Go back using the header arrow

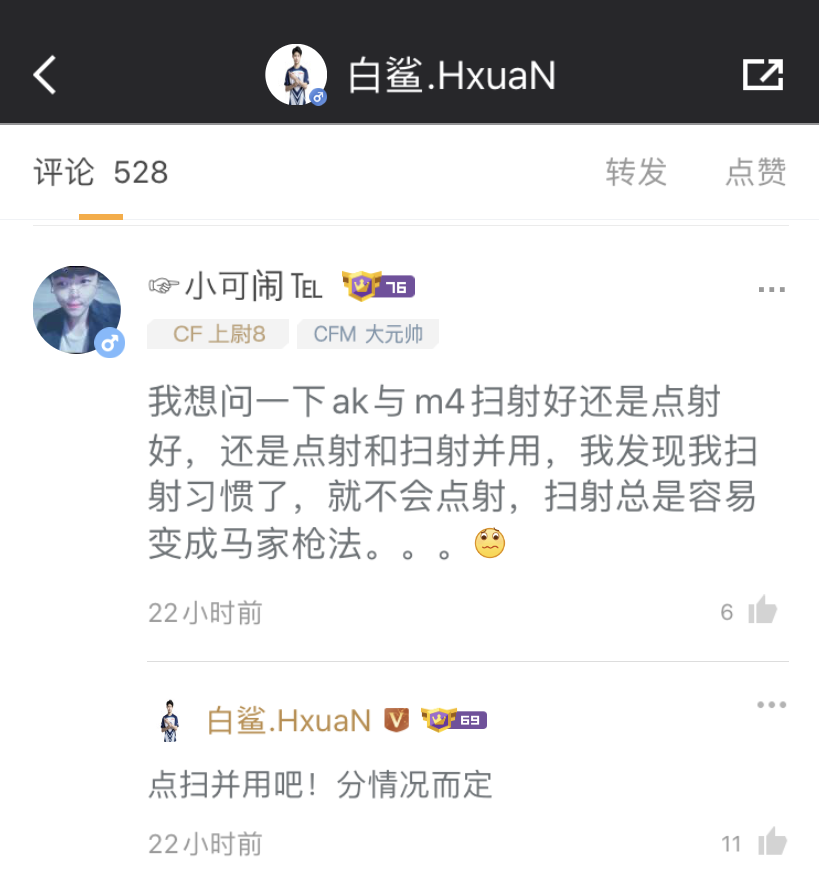[x=45, y=75]
